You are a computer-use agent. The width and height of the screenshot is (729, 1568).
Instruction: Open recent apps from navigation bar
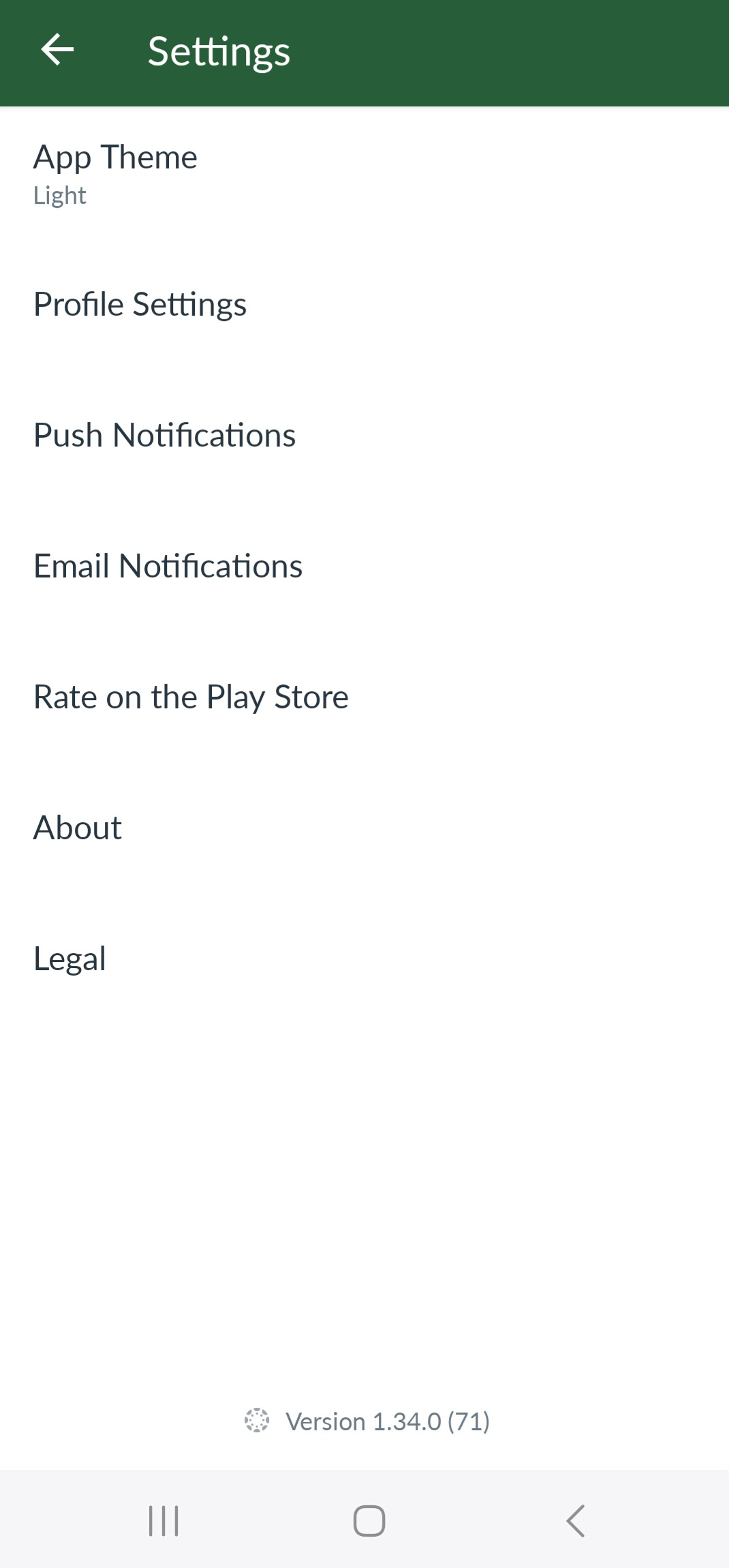click(x=164, y=1521)
